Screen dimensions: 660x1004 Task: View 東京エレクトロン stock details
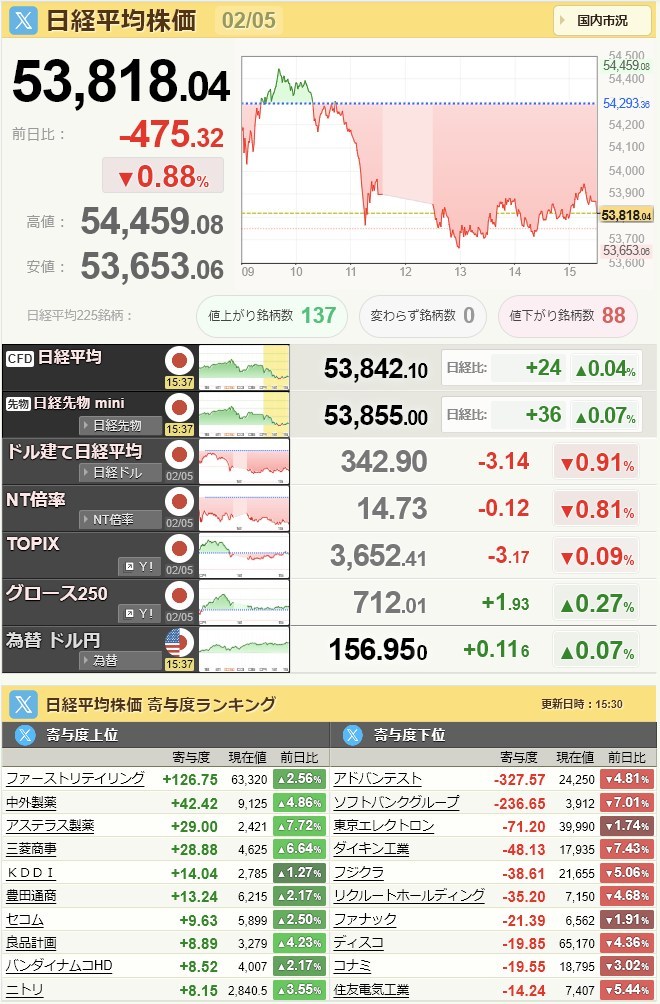[x=383, y=826]
